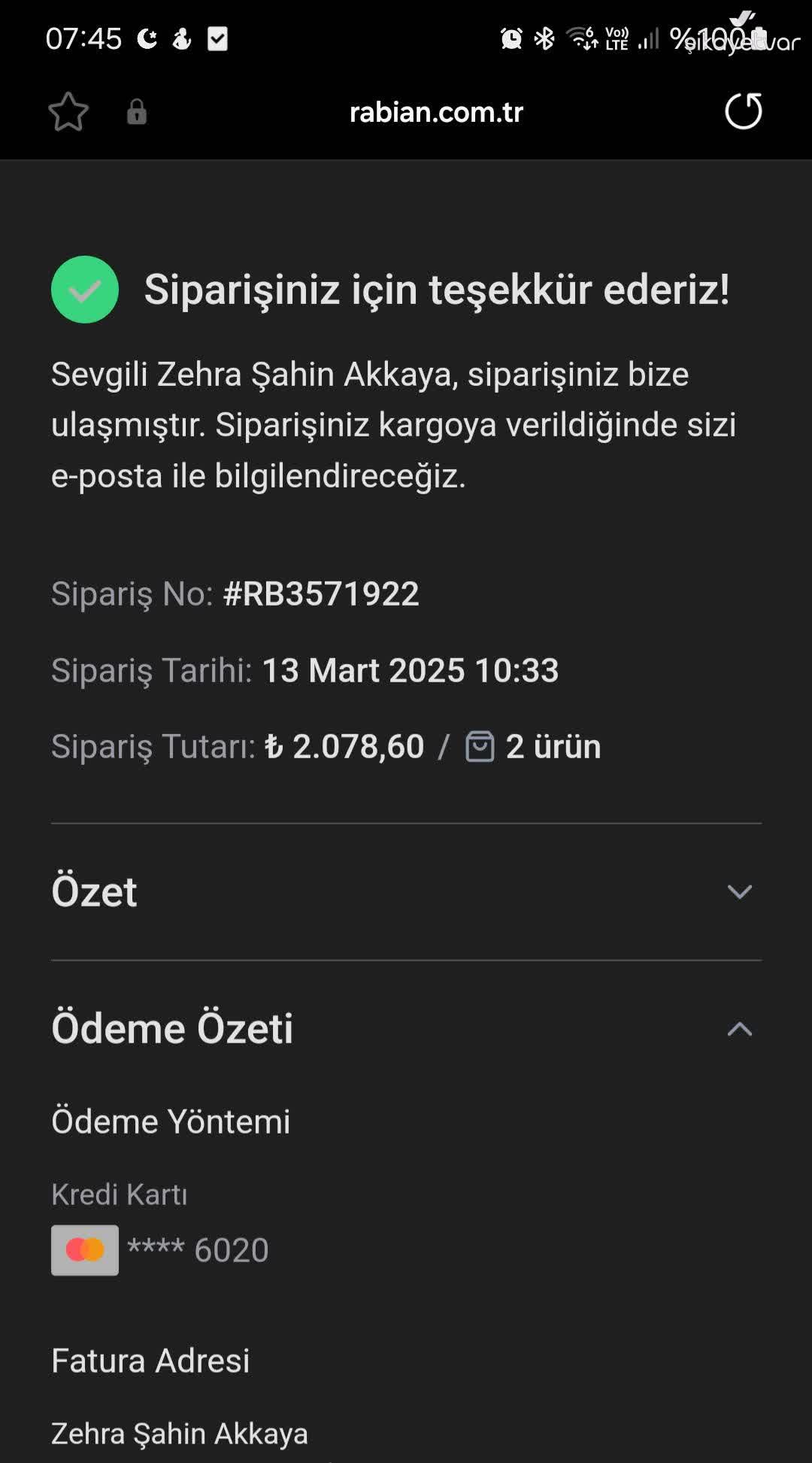Open the address bar showing rabian.com.tr
The width and height of the screenshot is (812, 1463).
(435, 113)
